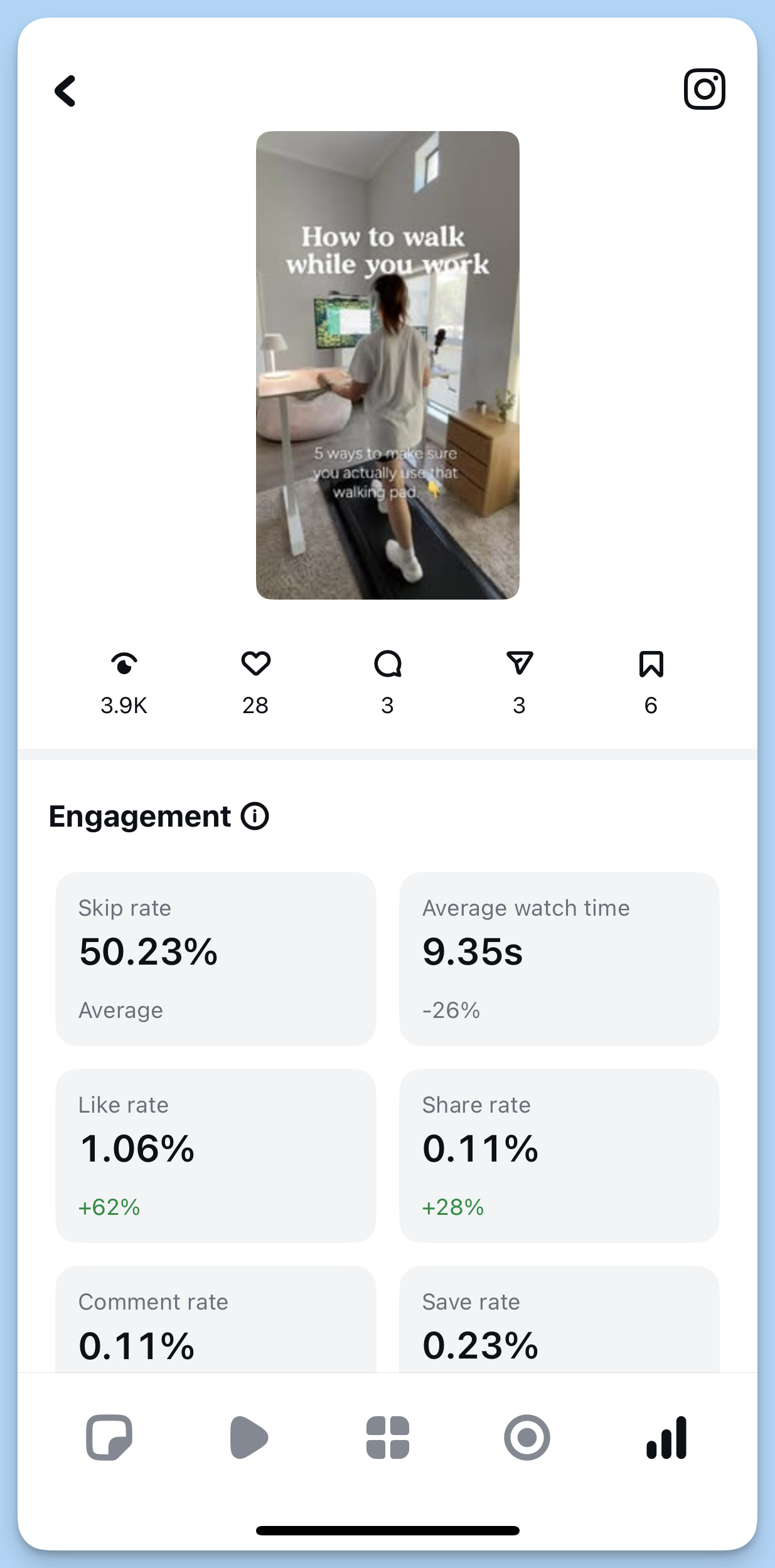Select the bar chart analytics tab
775x1568 pixels.
(x=666, y=1437)
